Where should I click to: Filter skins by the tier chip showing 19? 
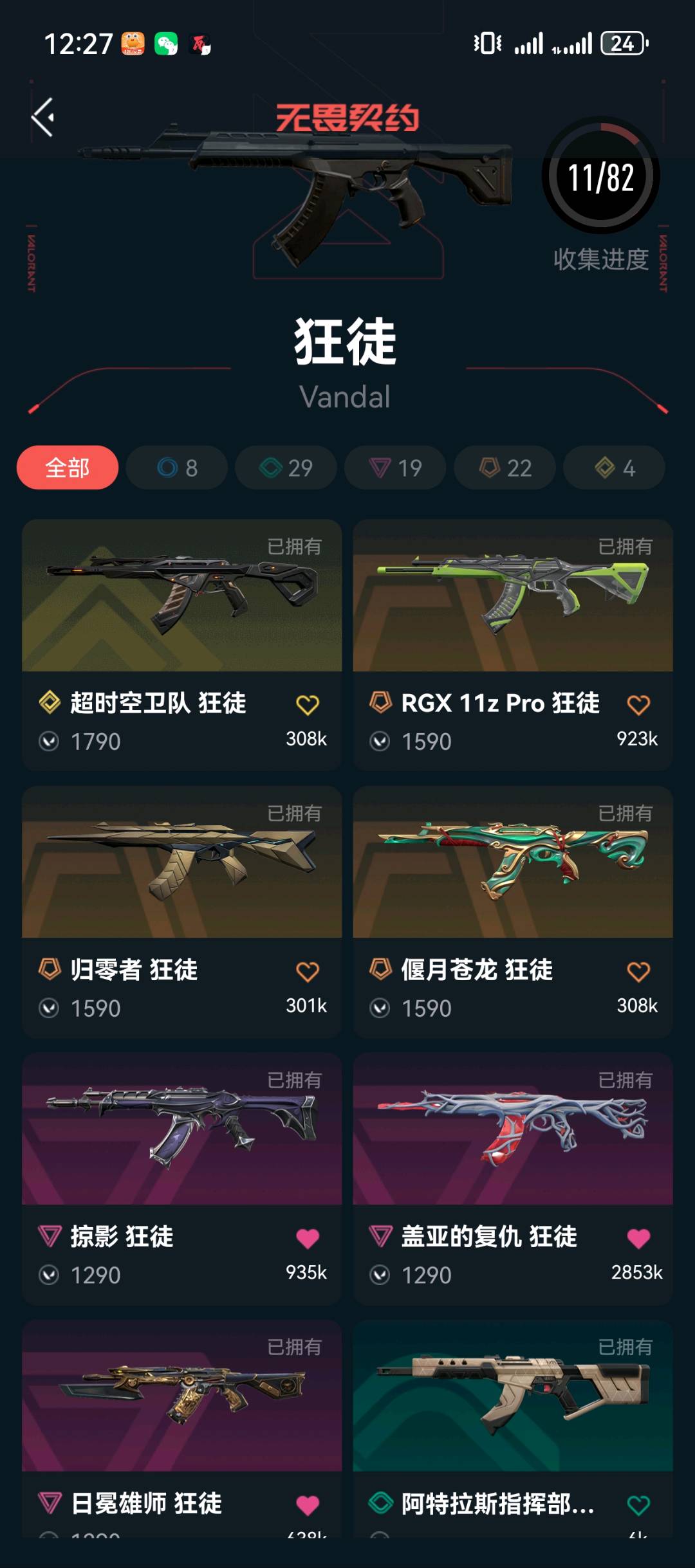tap(396, 468)
